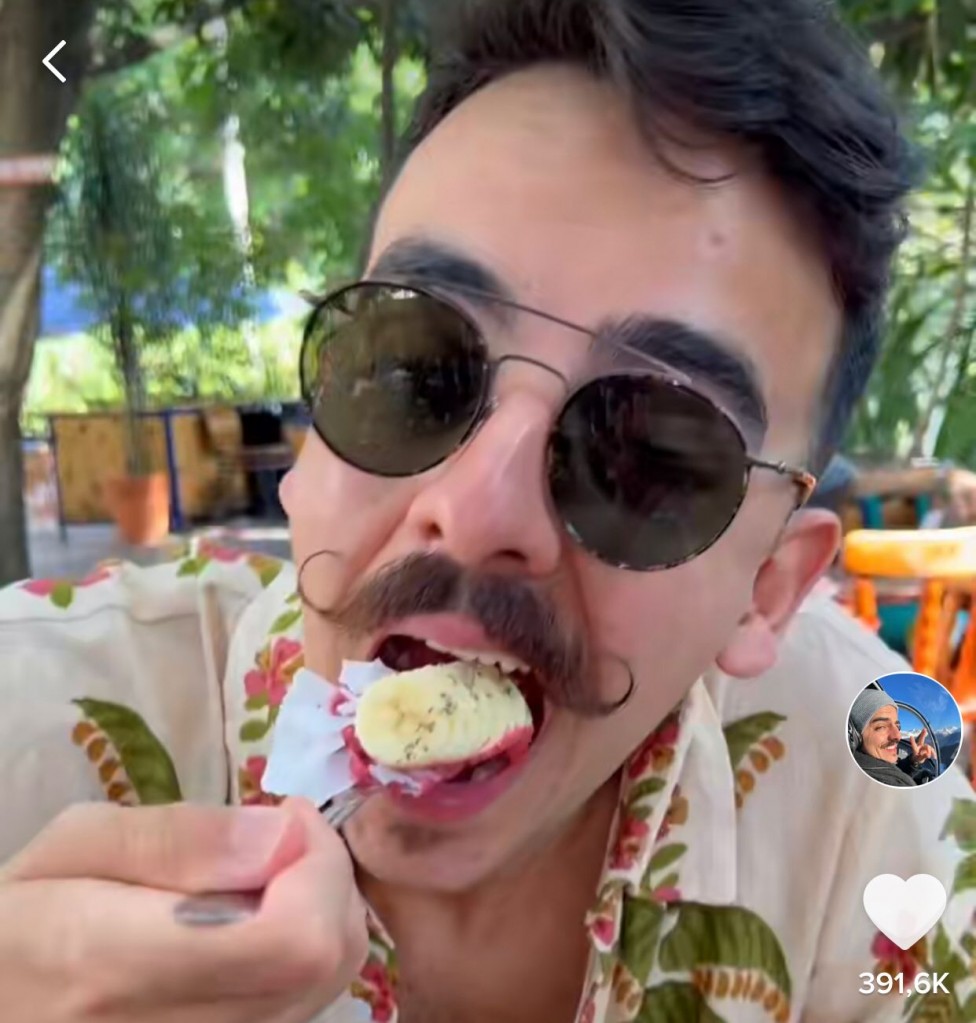The height and width of the screenshot is (1023, 976).
Task: Go back using the top-left arrow
Action: point(54,62)
